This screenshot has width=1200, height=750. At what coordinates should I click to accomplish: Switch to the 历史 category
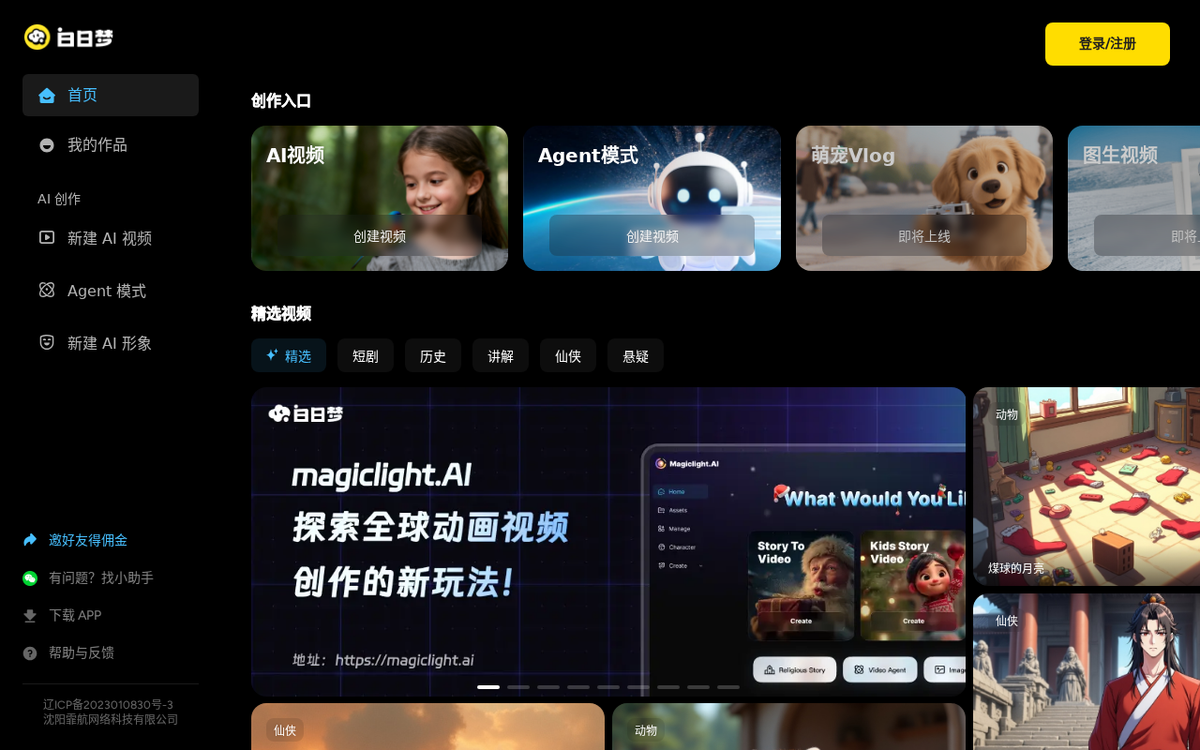click(x=433, y=356)
